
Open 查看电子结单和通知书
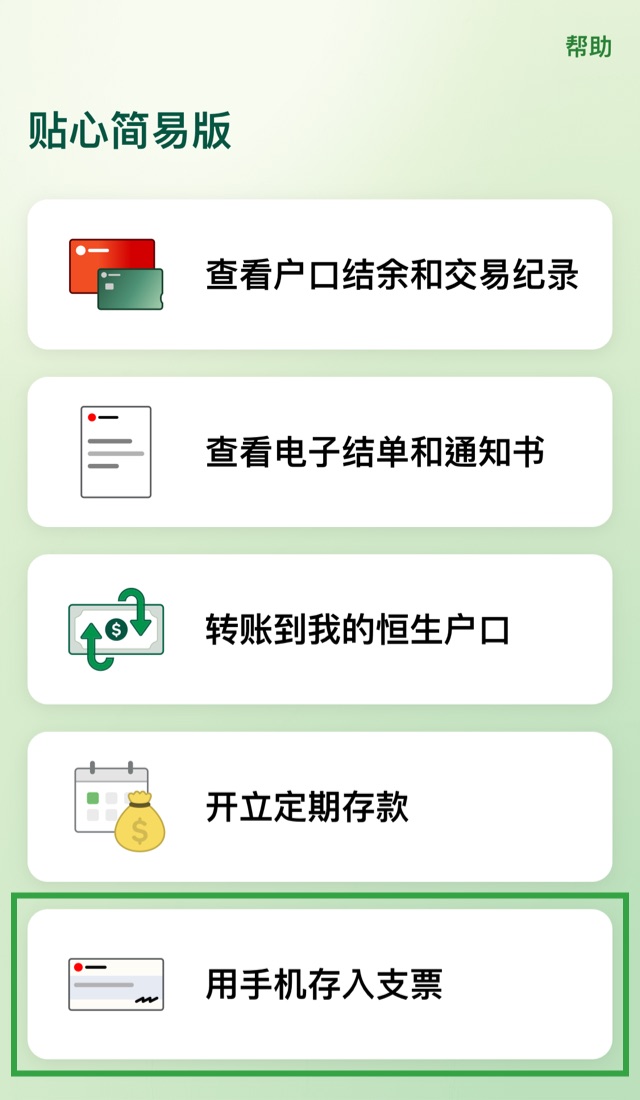click(x=320, y=452)
